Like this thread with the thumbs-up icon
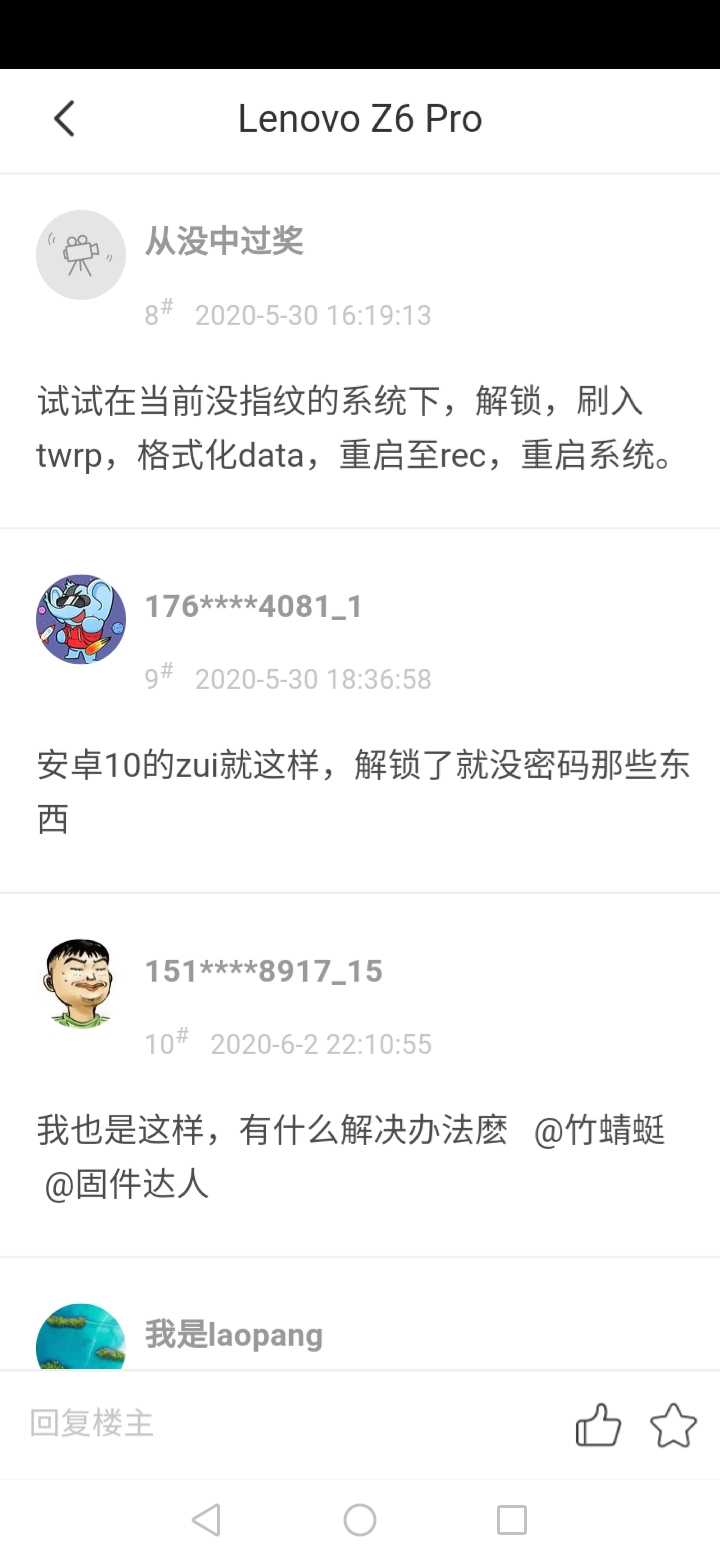 tap(598, 1425)
